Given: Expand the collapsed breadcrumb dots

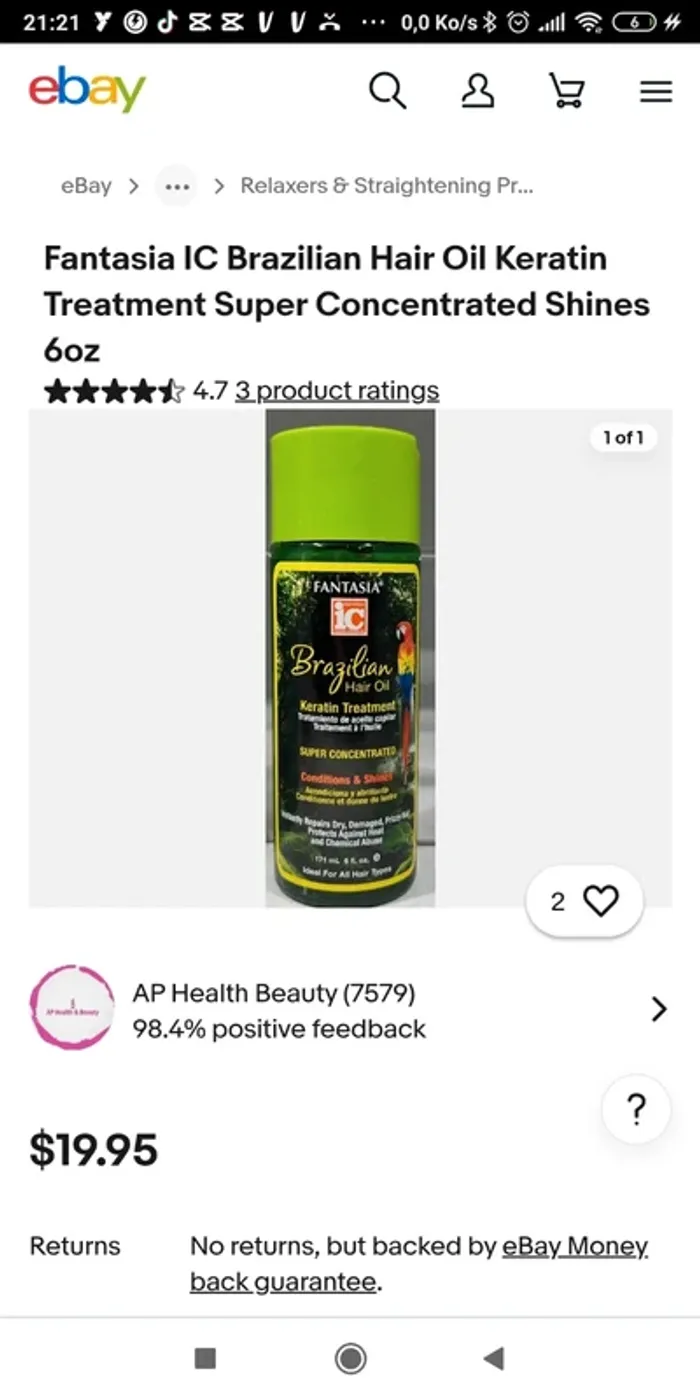Looking at the screenshot, I should (177, 186).
